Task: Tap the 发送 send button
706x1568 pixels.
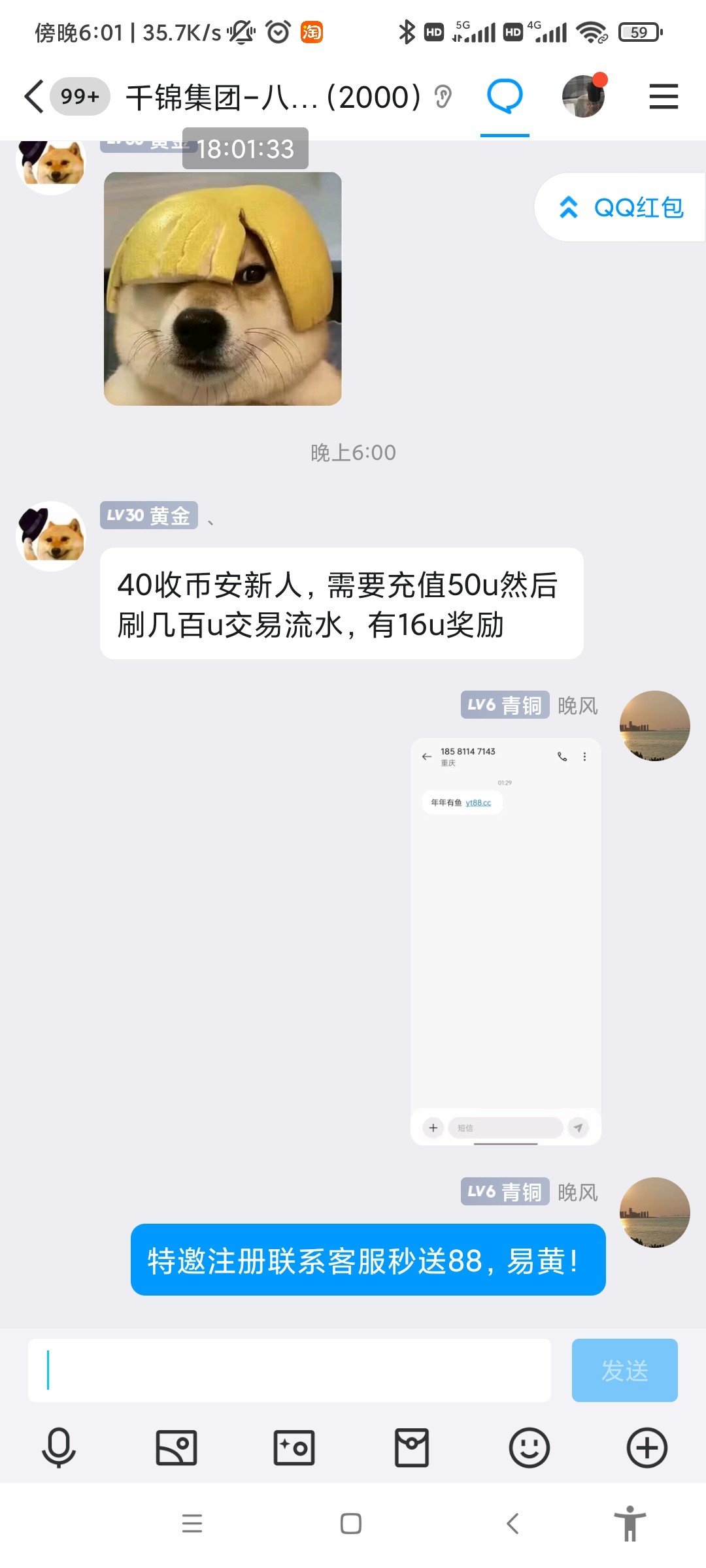Action: (x=624, y=1371)
